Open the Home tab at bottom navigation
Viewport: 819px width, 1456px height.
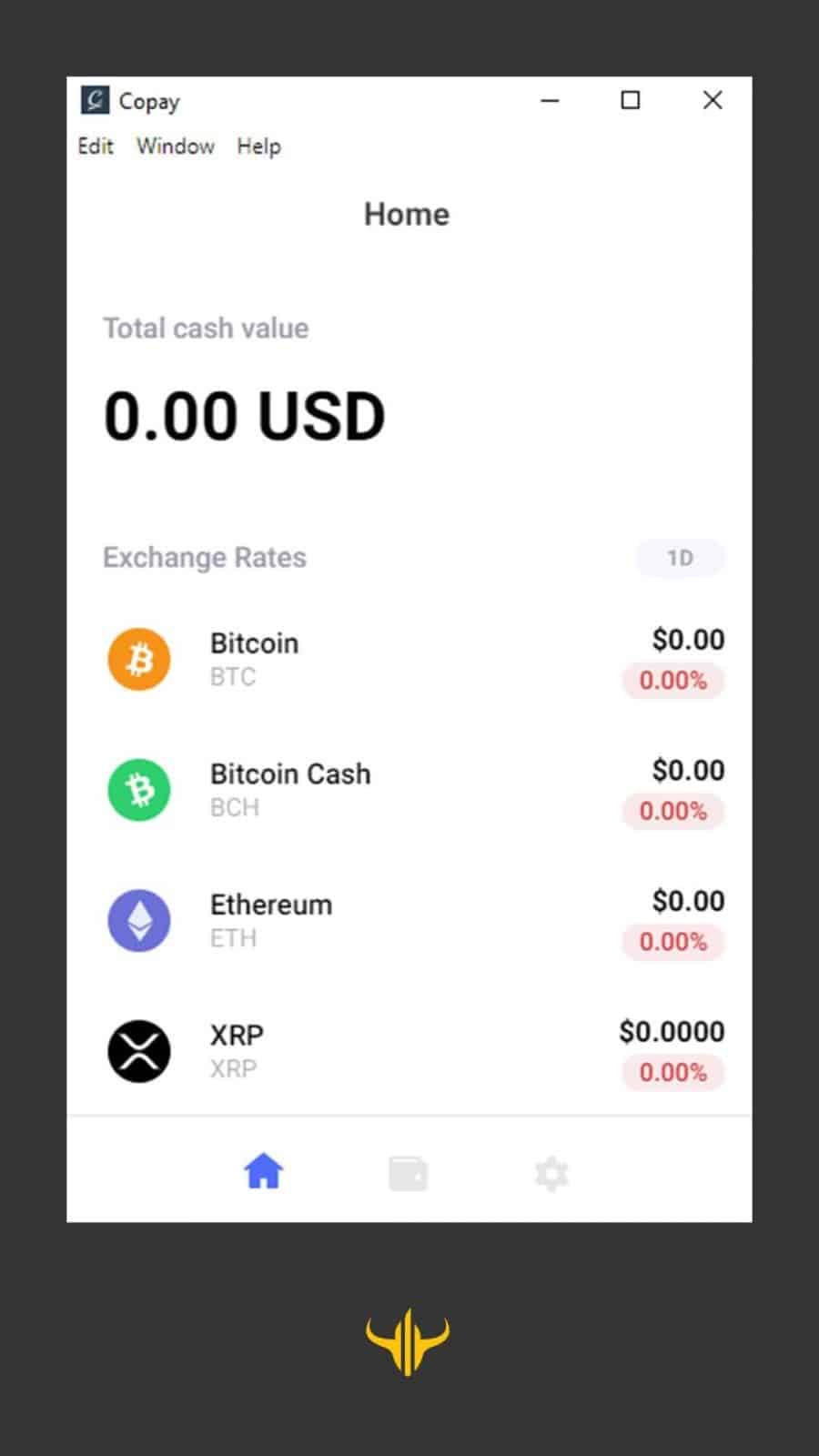[x=263, y=1172]
